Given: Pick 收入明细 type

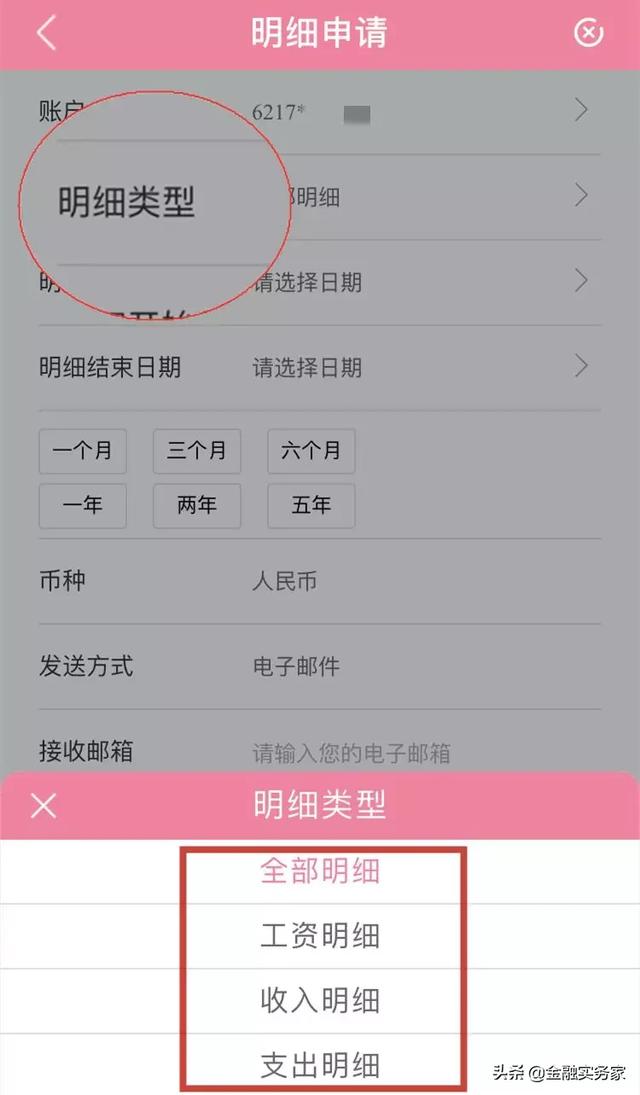Looking at the screenshot, I should [320, 1000].
